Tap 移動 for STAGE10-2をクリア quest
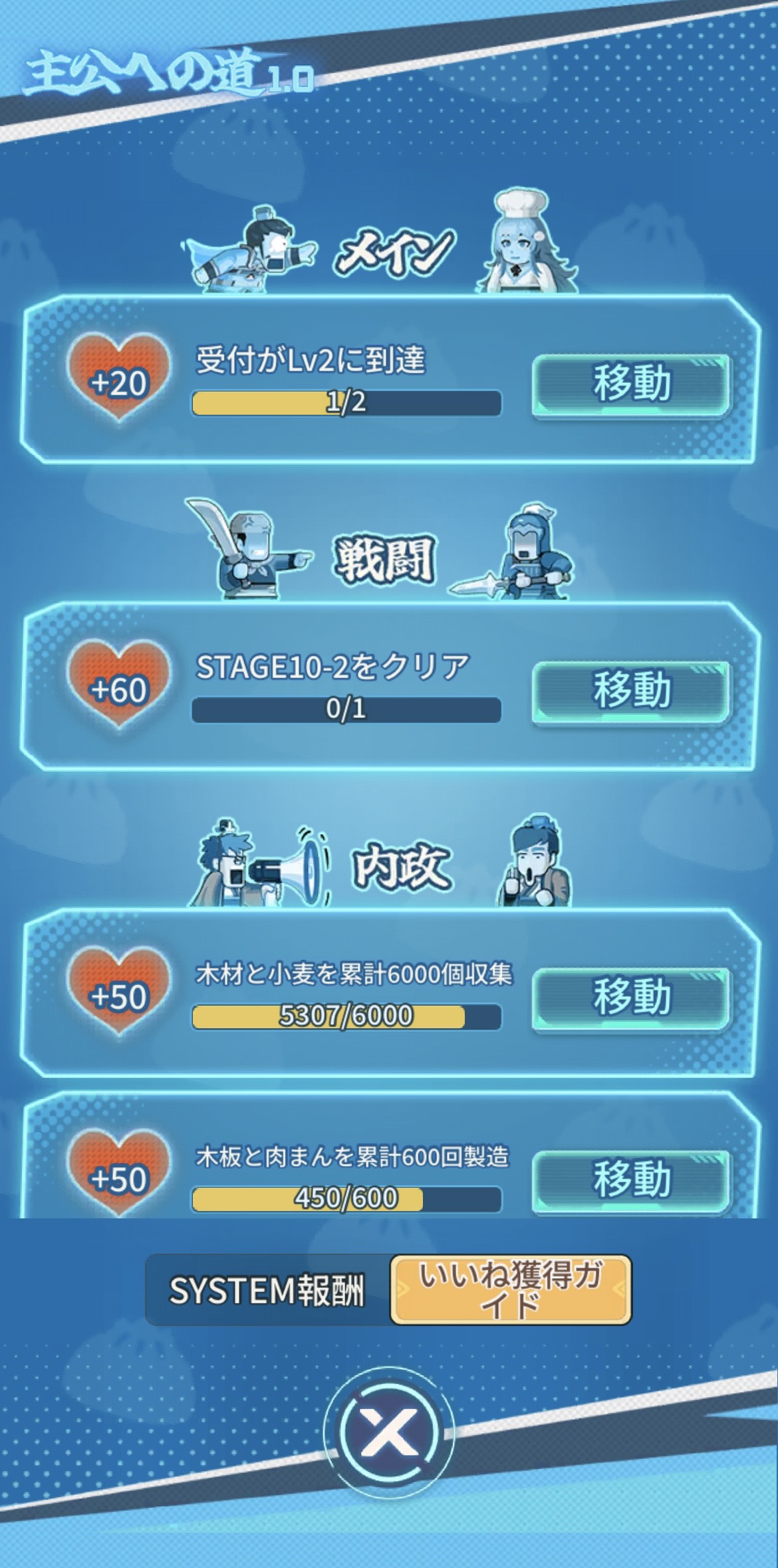 [631, 691]
